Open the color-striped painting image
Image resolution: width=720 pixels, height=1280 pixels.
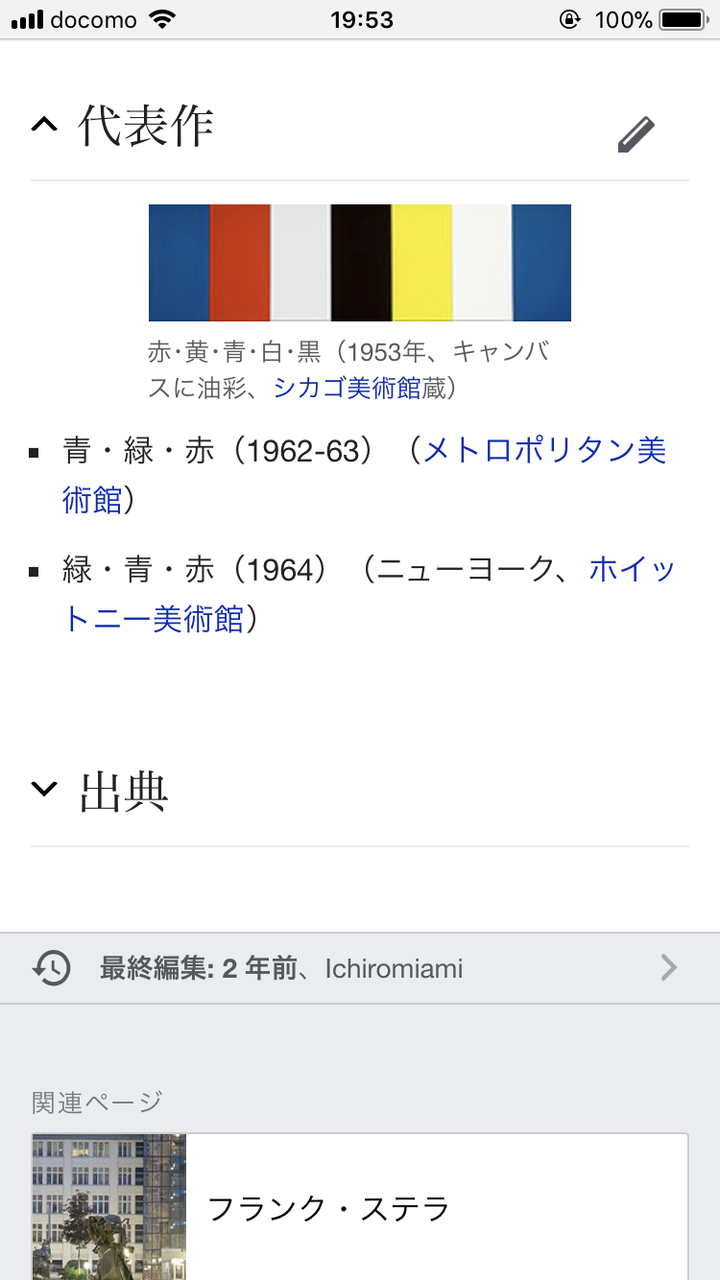(x=360, y=262)
